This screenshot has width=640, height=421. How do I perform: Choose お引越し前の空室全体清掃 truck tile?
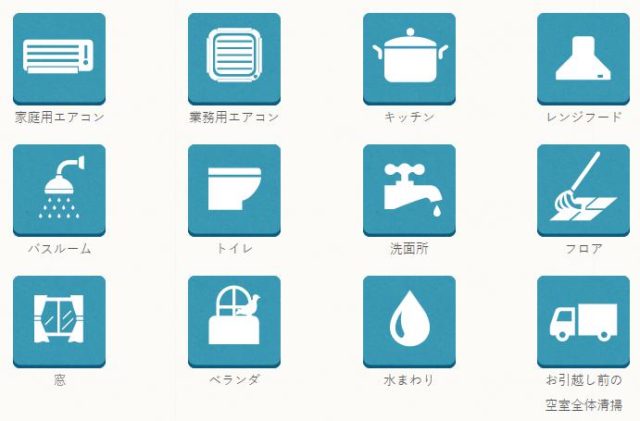(x=583, y=321)
